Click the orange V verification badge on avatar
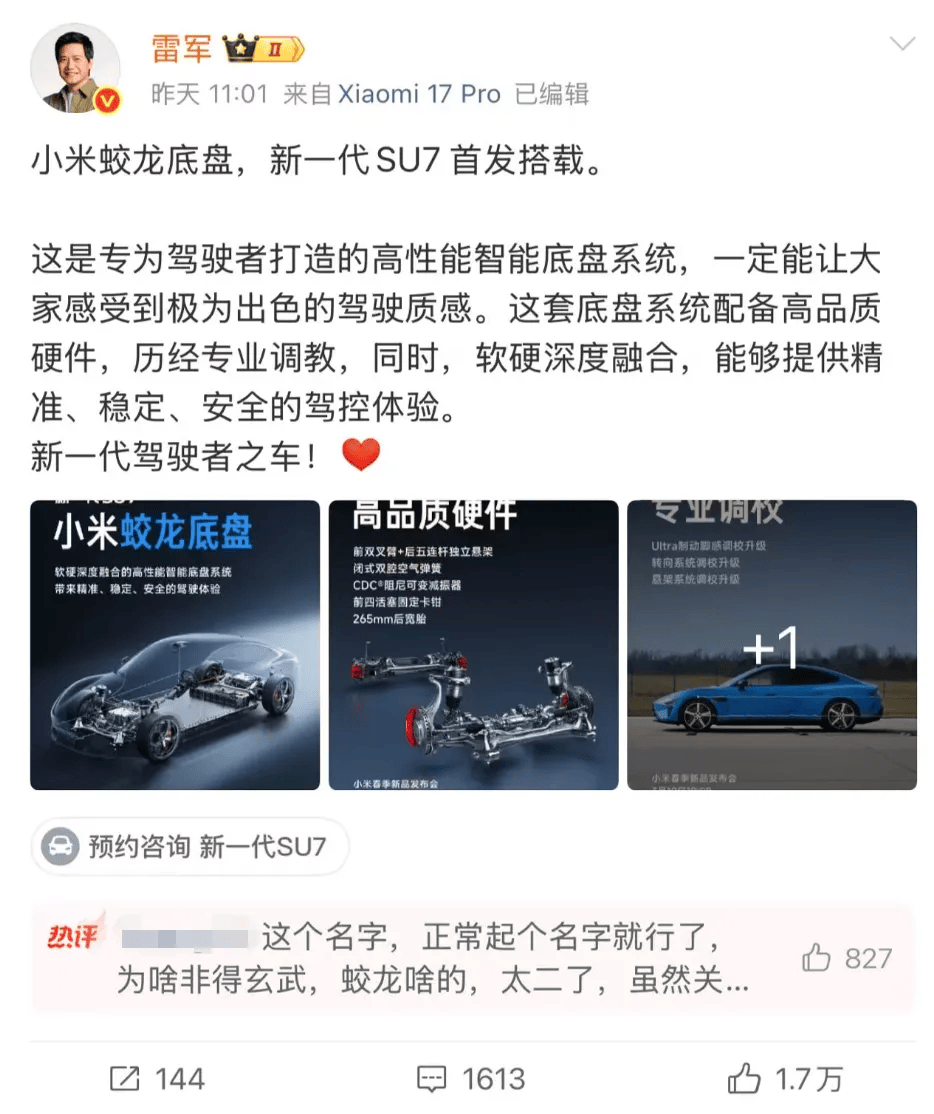The height and width of the screenshot is (1114, 934). pyautogui.click(x=104, y=99)
